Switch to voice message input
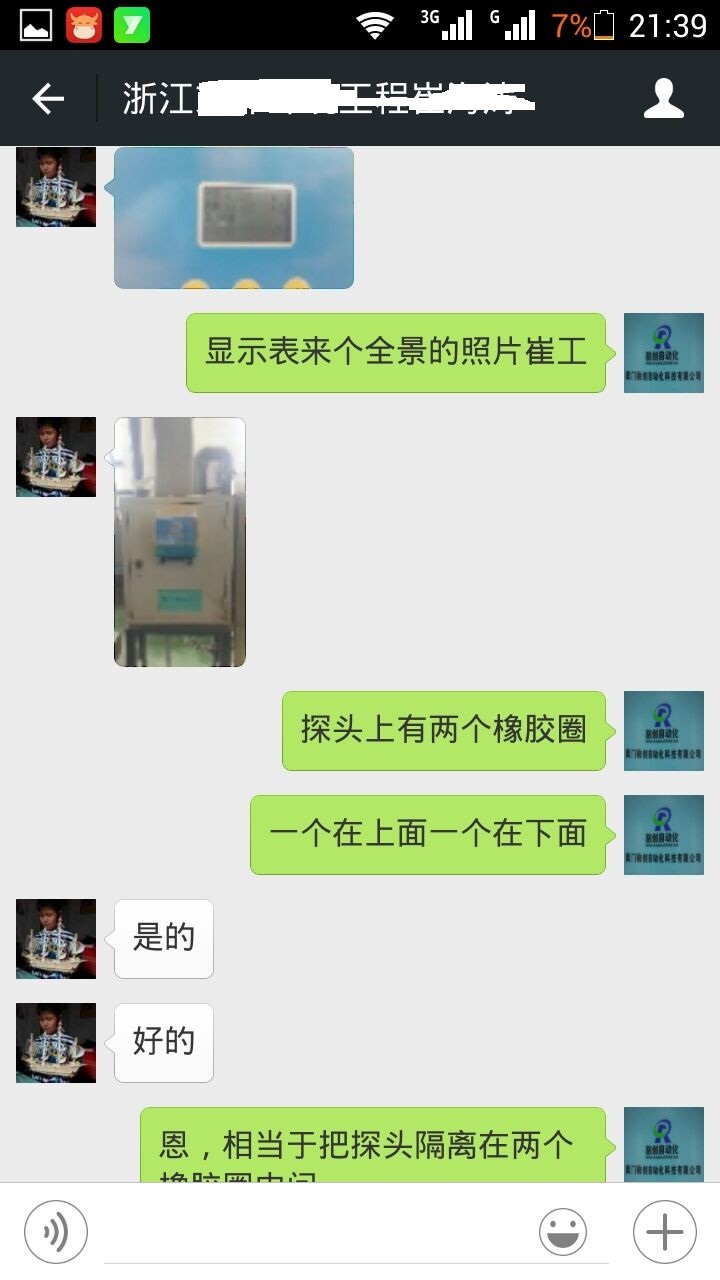The height and width of the screenshot is (1280, 720). pyautogui.click(x=56, y=1232)
